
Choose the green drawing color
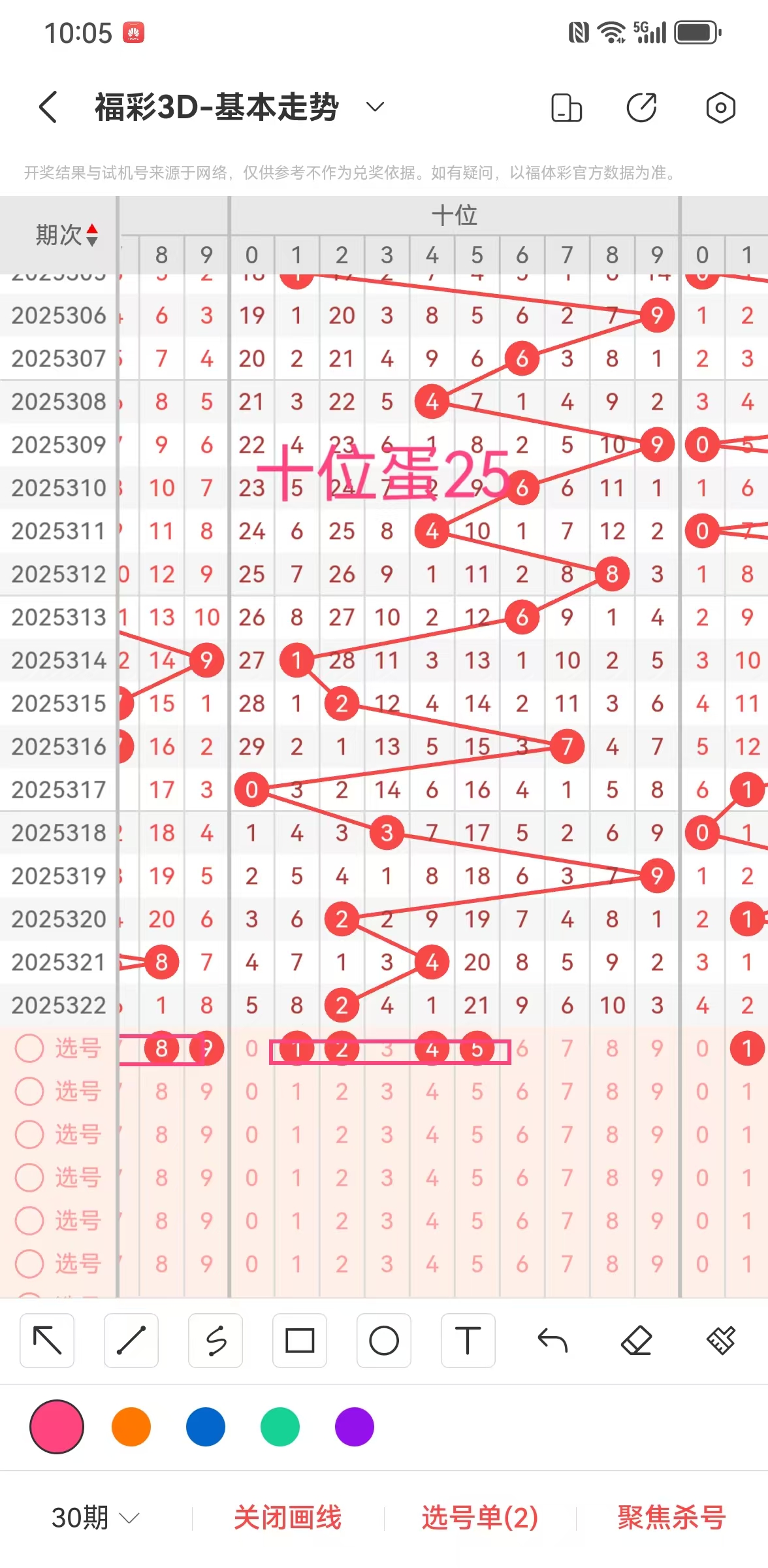pos(280,1427)
